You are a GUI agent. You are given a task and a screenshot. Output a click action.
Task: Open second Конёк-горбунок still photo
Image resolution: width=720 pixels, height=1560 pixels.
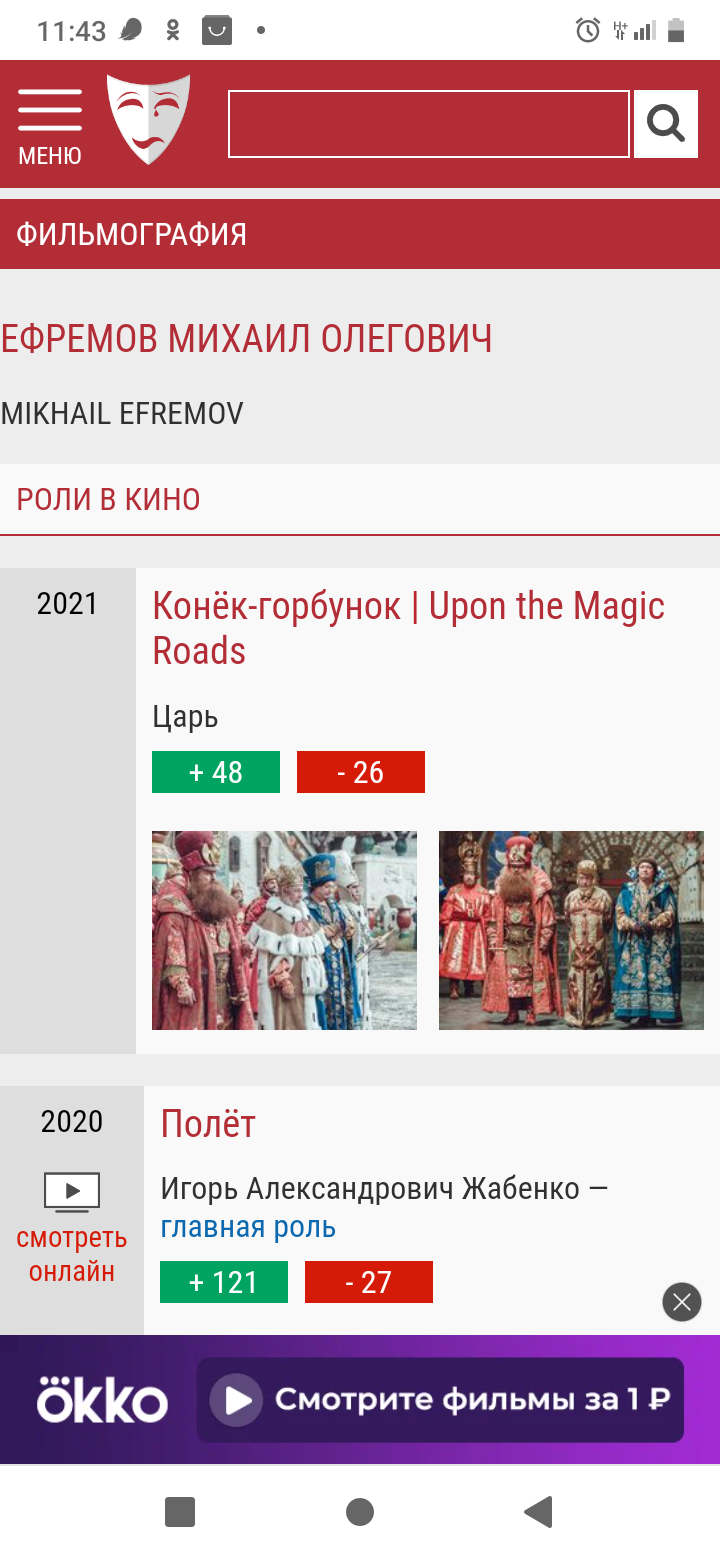[x=571, y=930]
